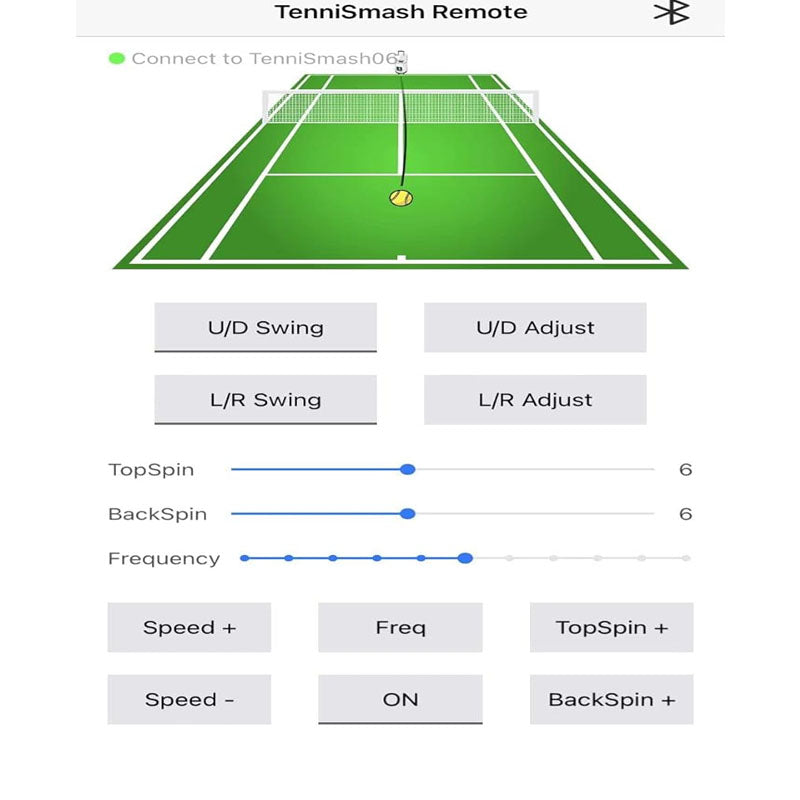Tap the Freq button
Image resolution: width=800 pixels, height=800 pixels.
tap(400, 627)
